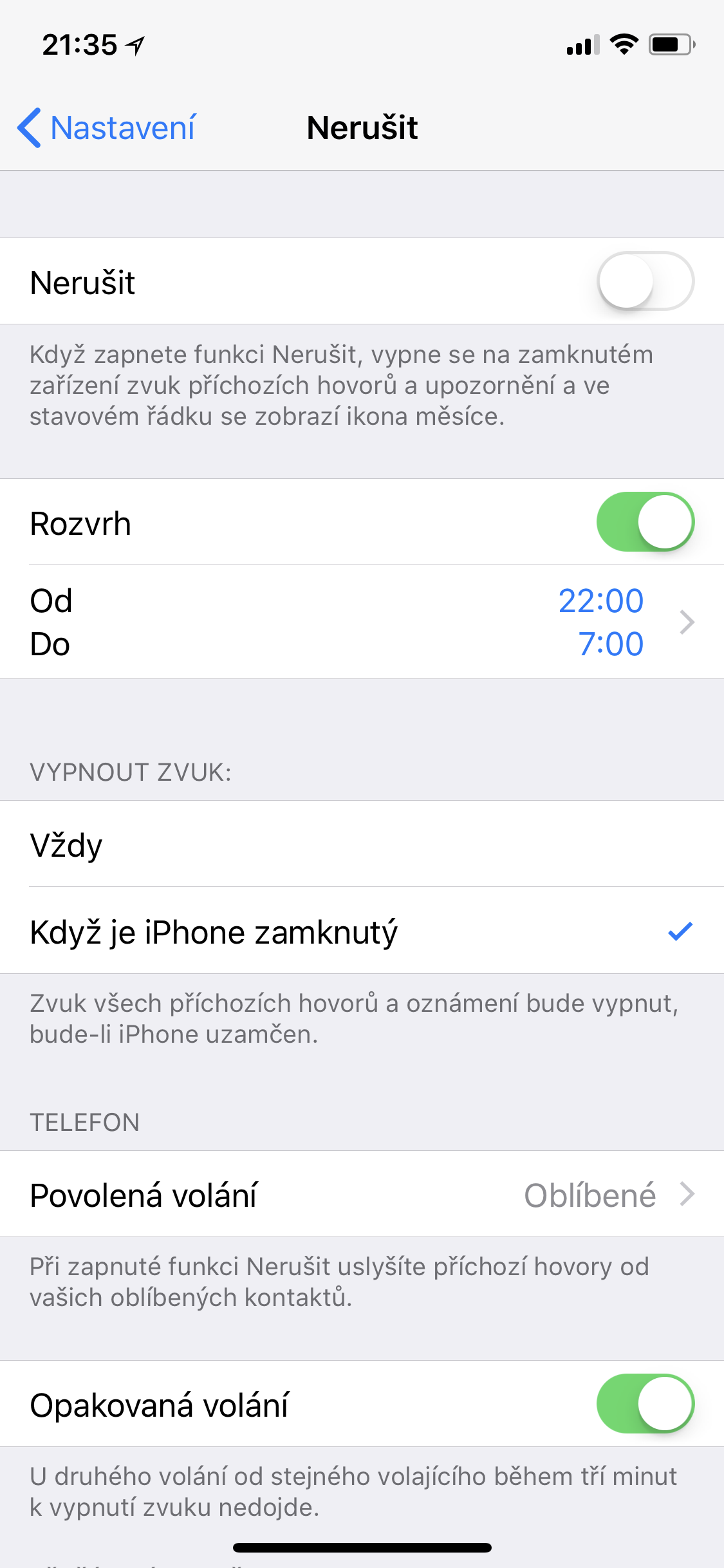Open the Od 22:00 Do 7:00 time settings
This screenshot has height=1568, width=724.
click(x=362, y=622)
